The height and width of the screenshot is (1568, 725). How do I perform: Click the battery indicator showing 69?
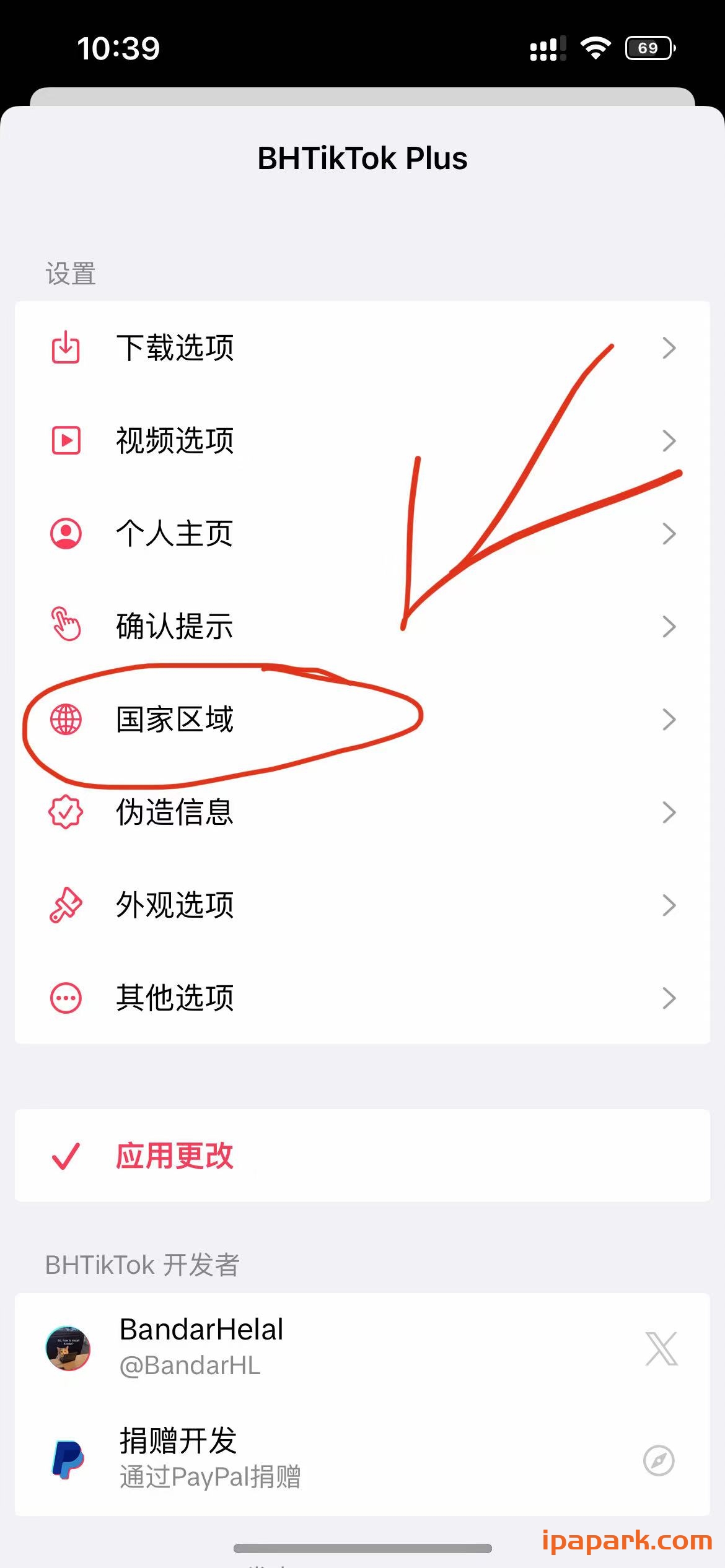pyautogui.click(x=648, y=47)
